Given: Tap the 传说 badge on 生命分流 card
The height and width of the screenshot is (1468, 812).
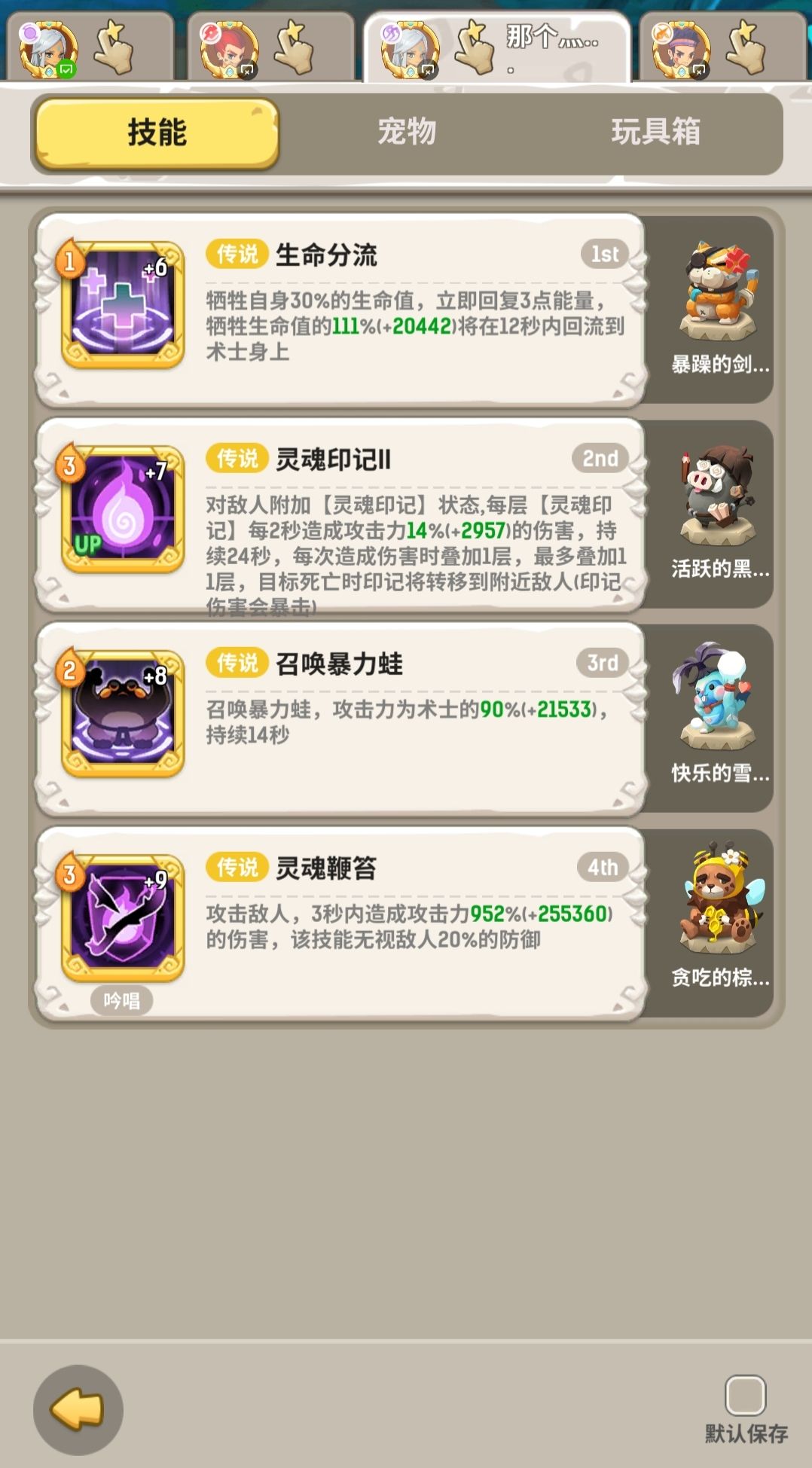Looking at the screenshot, I should click(x=235, y=255).
